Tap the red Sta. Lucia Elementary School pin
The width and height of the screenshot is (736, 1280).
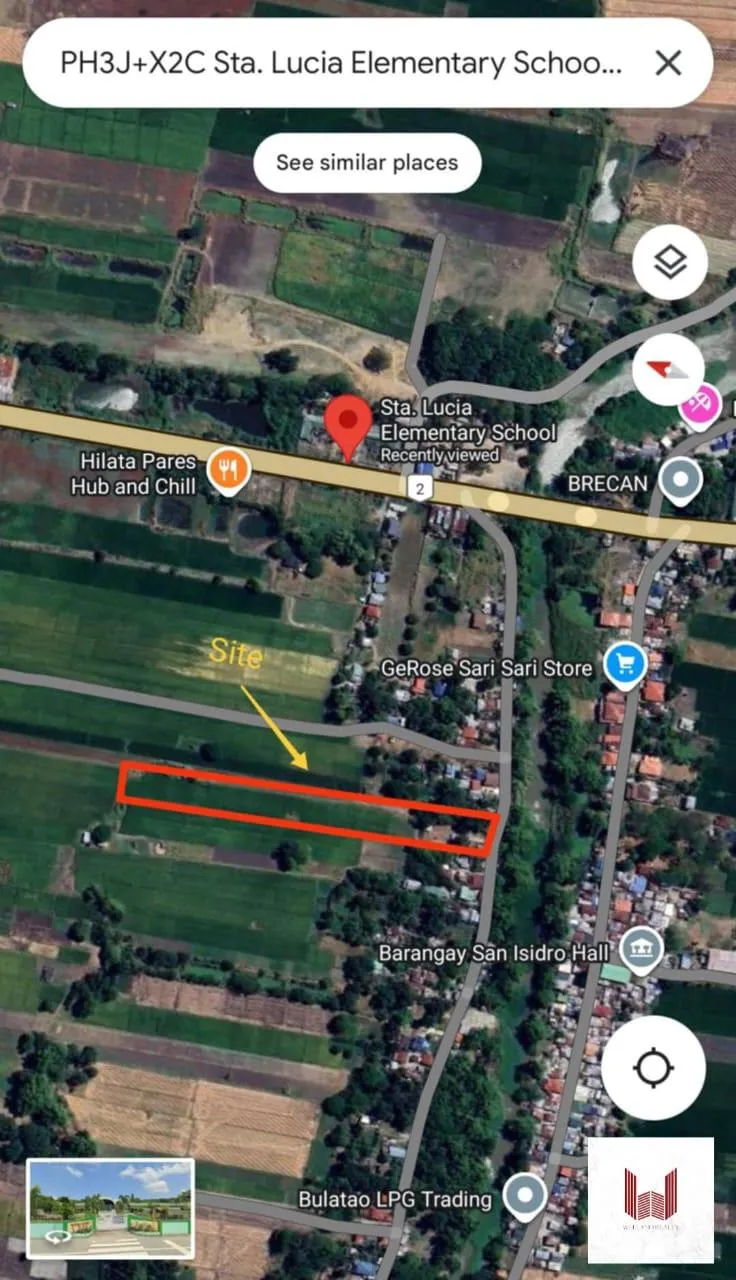348,425
